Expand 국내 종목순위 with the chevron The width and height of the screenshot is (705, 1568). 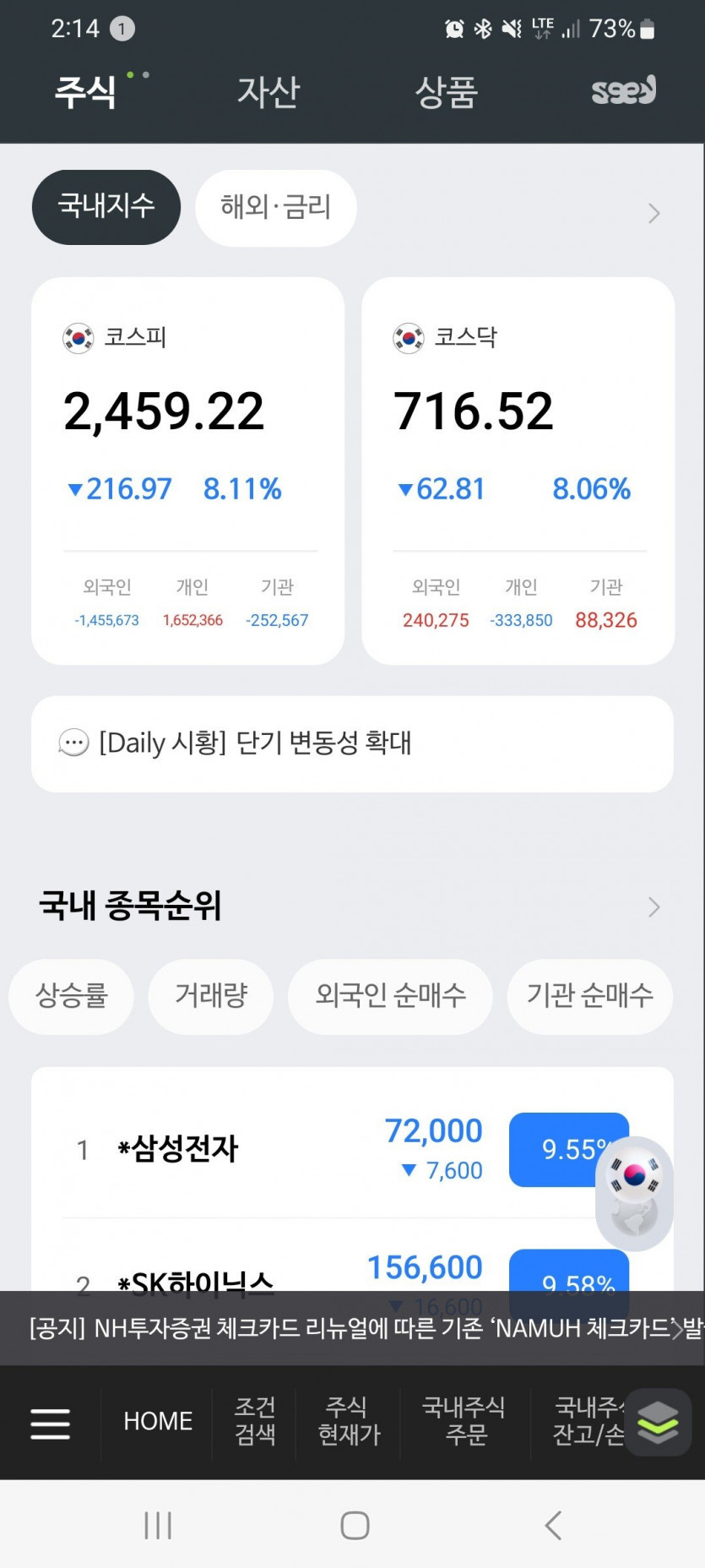653,907
